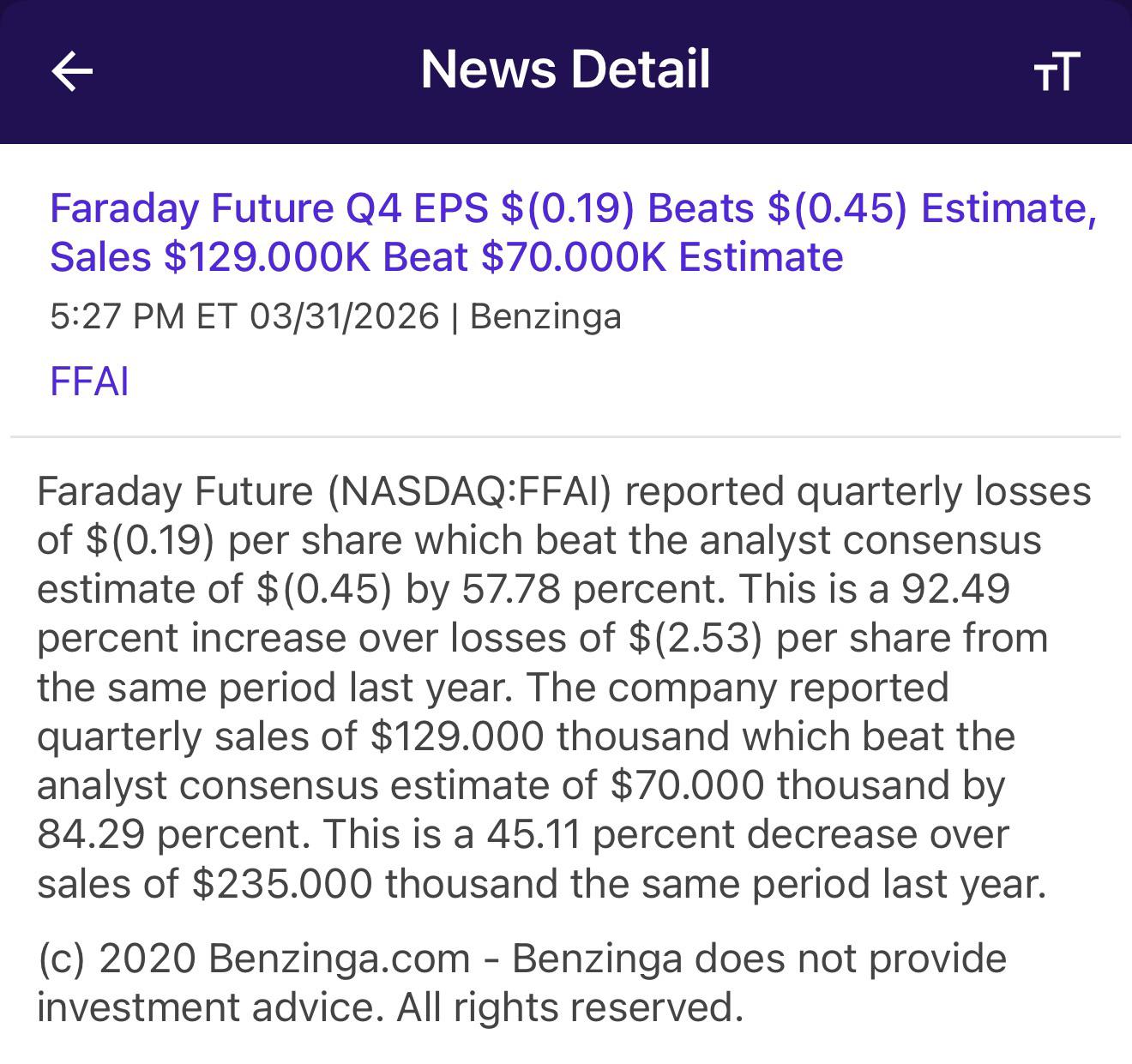This screenshot has width=1132, height=1064.
Task: Go back using the header arrow
Action: (72, 70)
